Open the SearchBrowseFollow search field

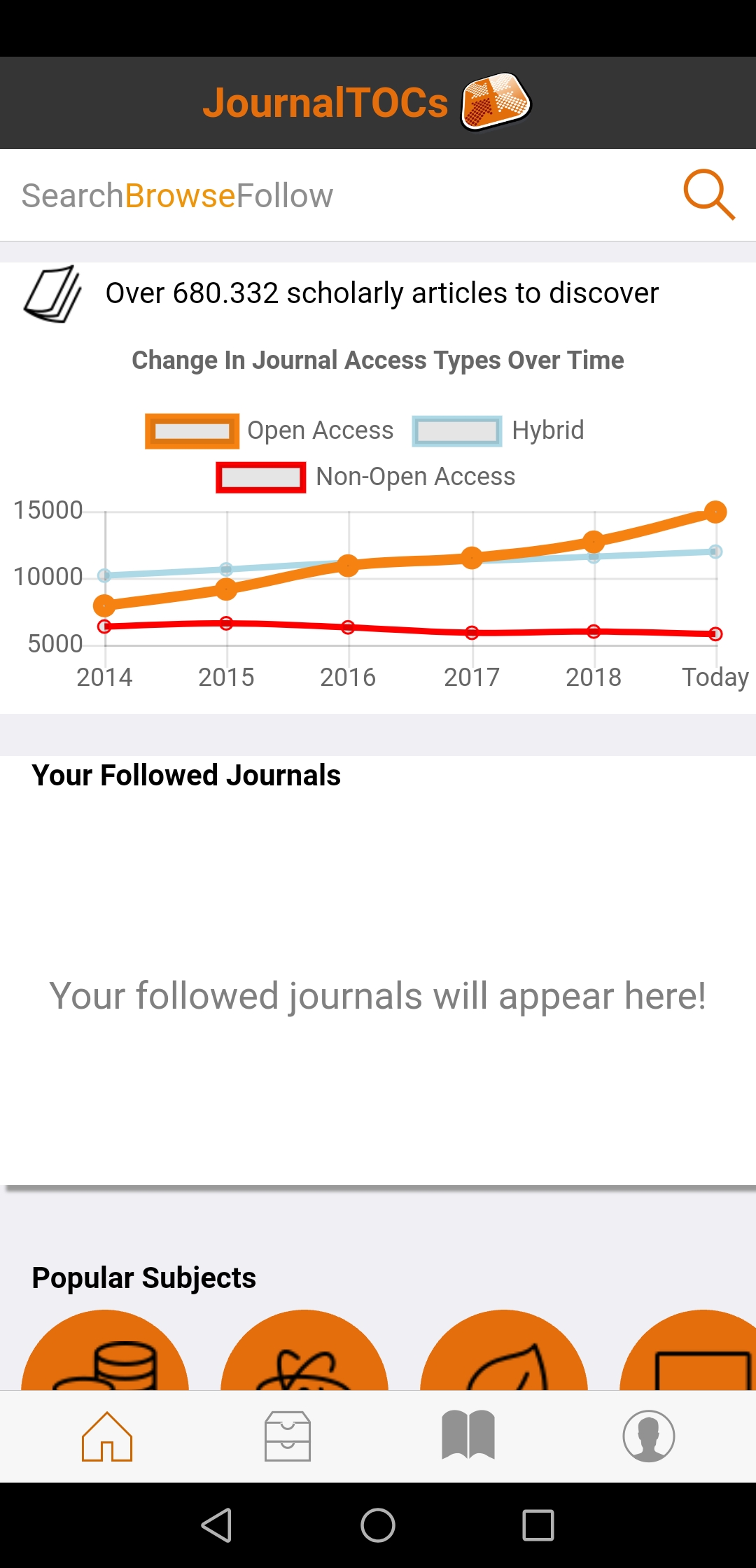pyautogui.click(x=343, y=195)
